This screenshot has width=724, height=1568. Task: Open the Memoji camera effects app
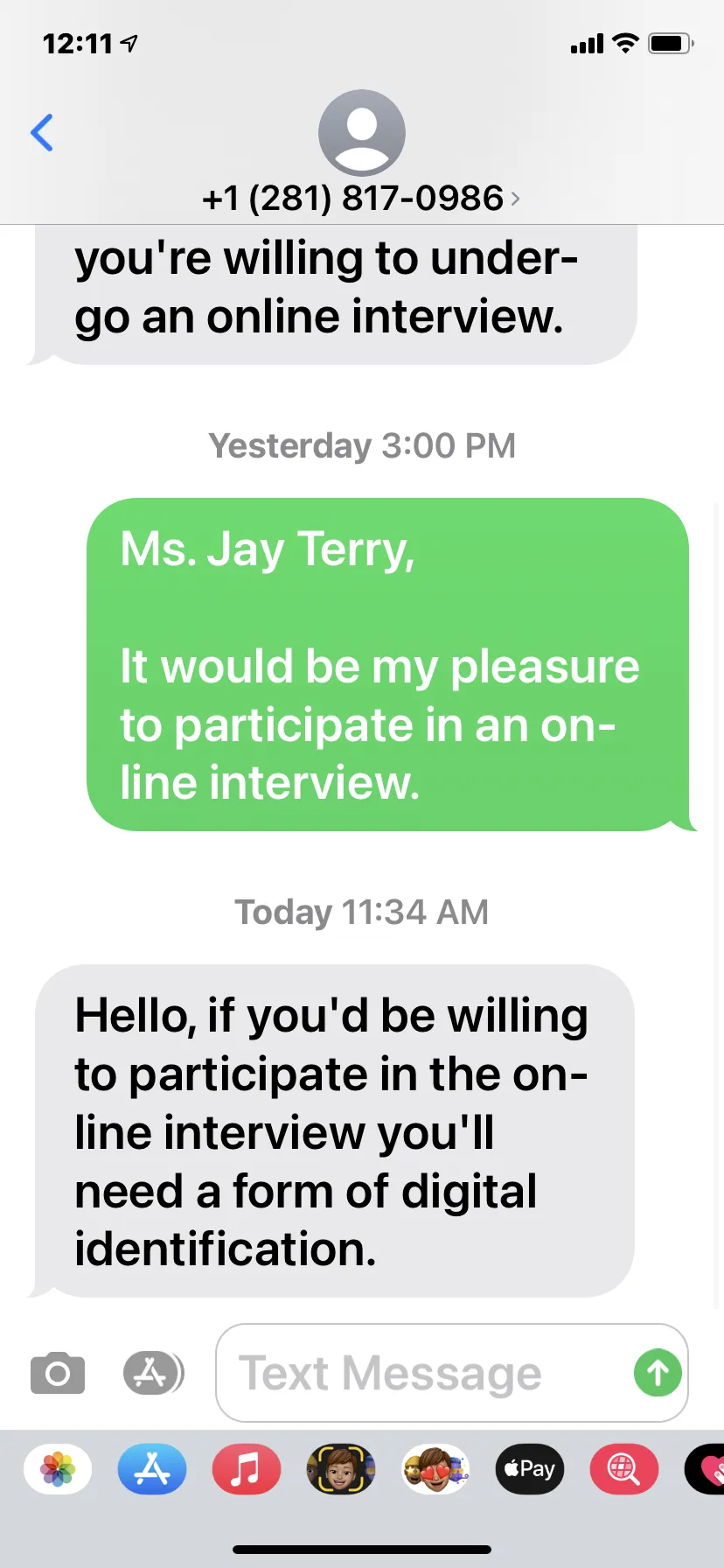click(x=341, y=1469)
